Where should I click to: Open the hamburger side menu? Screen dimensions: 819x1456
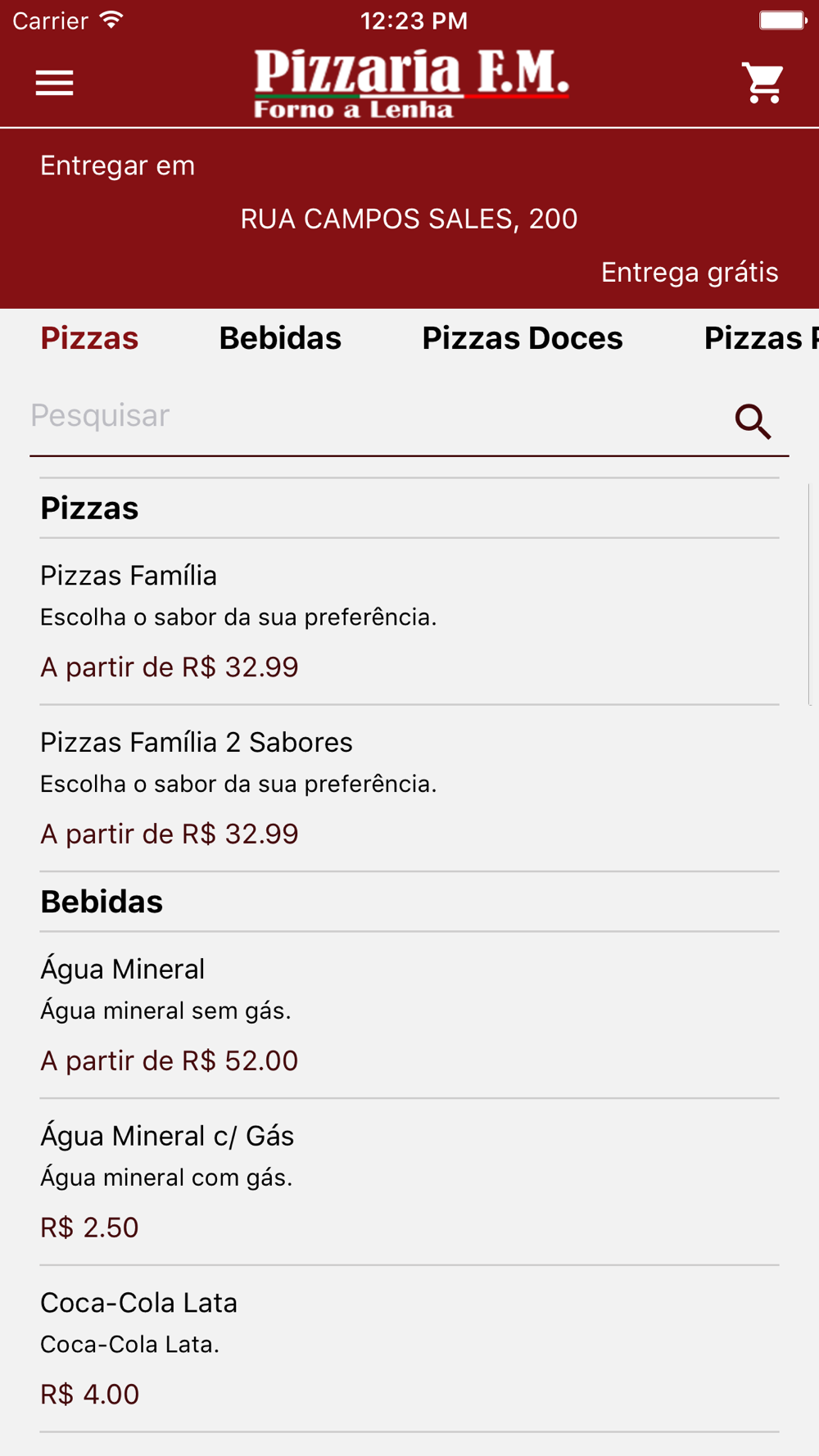[55, 83]
